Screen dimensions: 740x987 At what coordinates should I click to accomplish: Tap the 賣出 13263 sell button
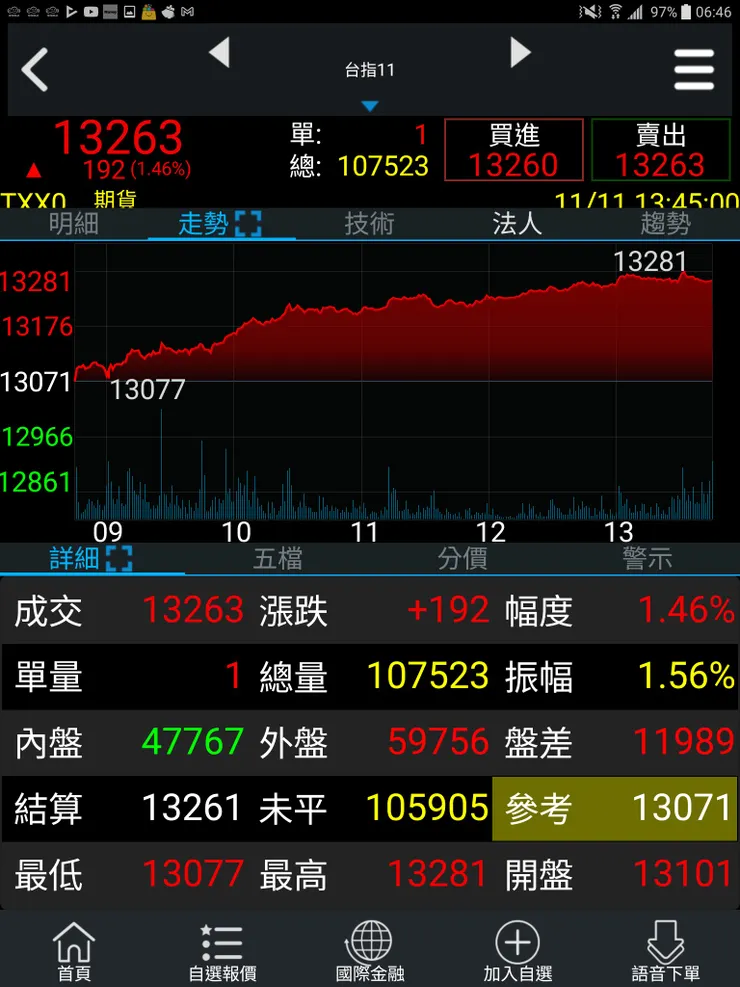[x=660, y=150]
